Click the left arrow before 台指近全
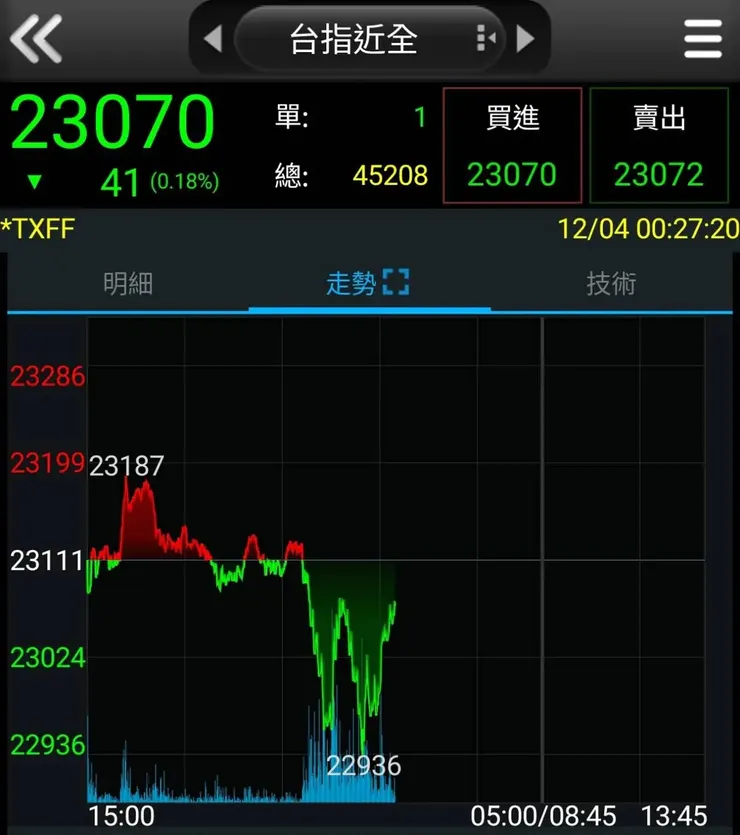Image resolution: width=740 pixels, height=835 pixels. click(213, 38)
